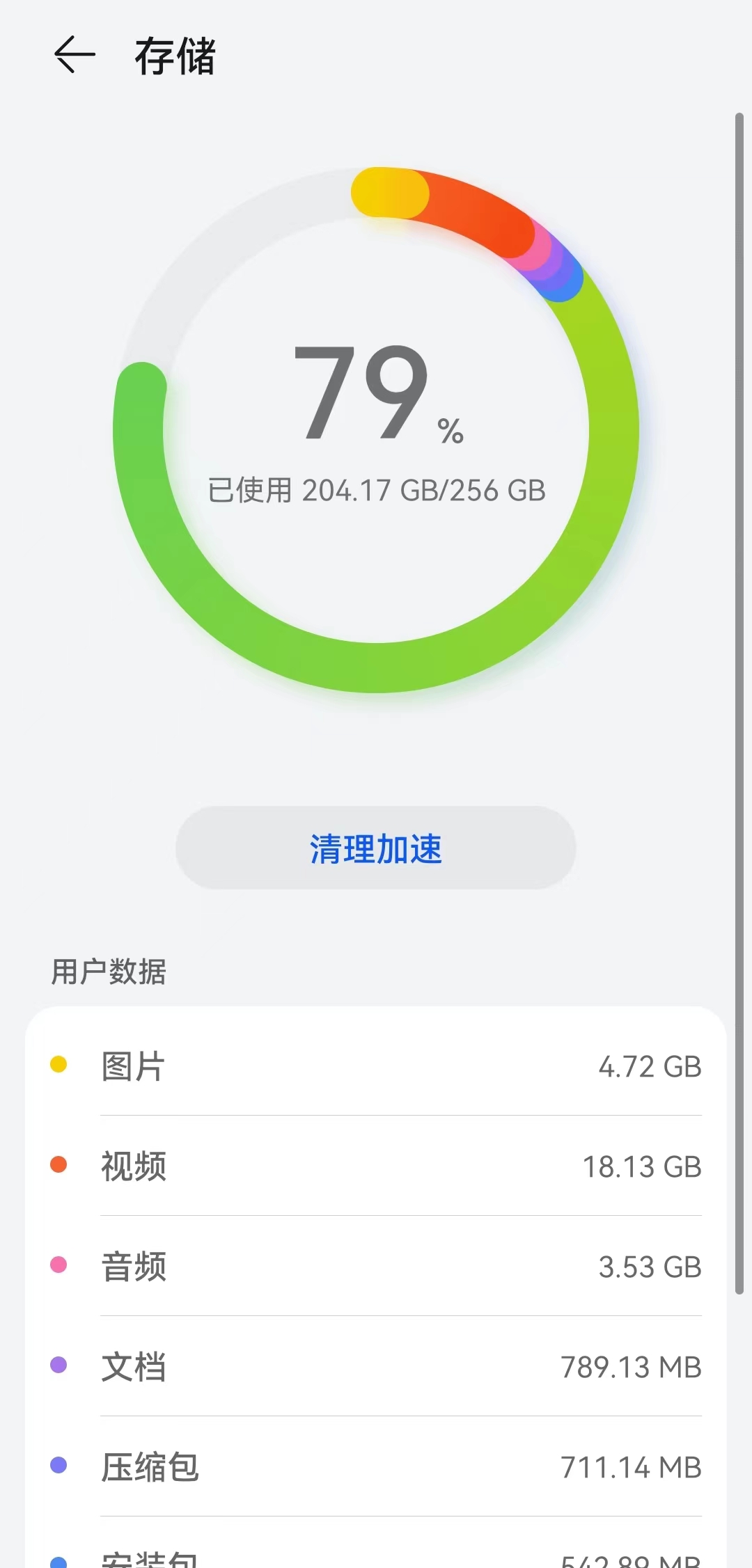Tap the orange dot beside 视频
Viewport: 752px width, 1568px height.
(58, 1164)
